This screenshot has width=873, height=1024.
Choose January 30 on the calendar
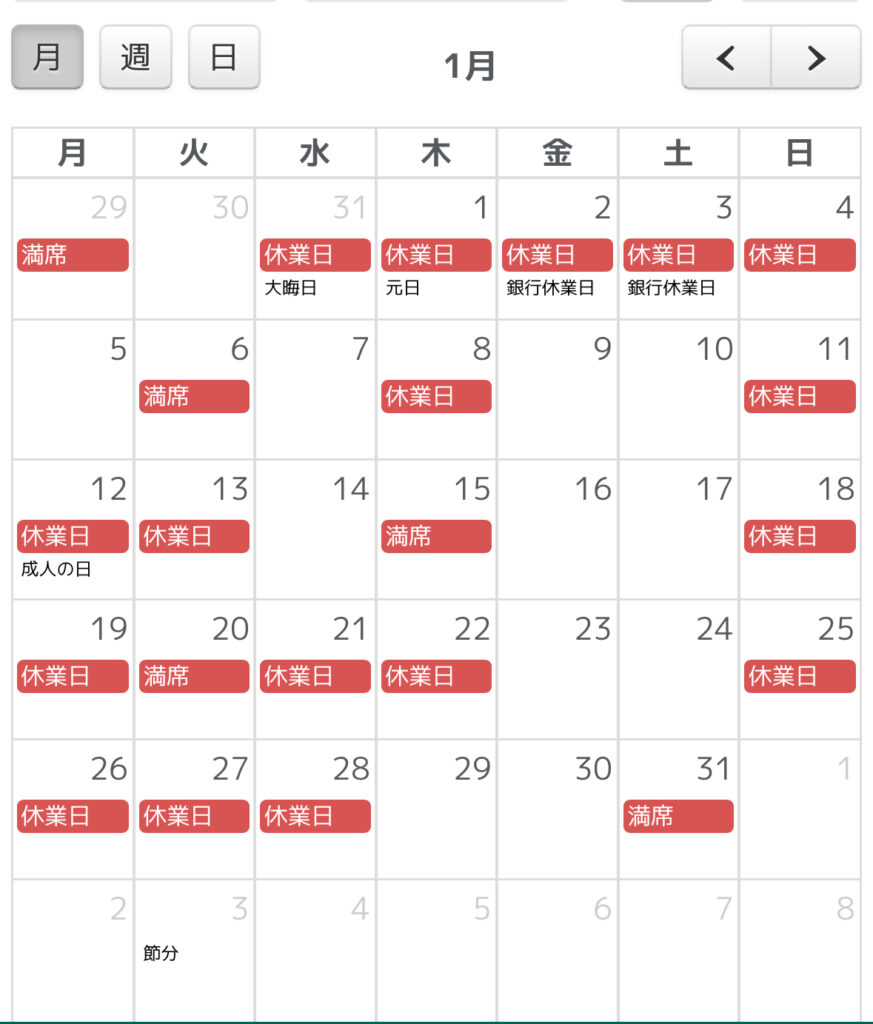coord(557,810)
